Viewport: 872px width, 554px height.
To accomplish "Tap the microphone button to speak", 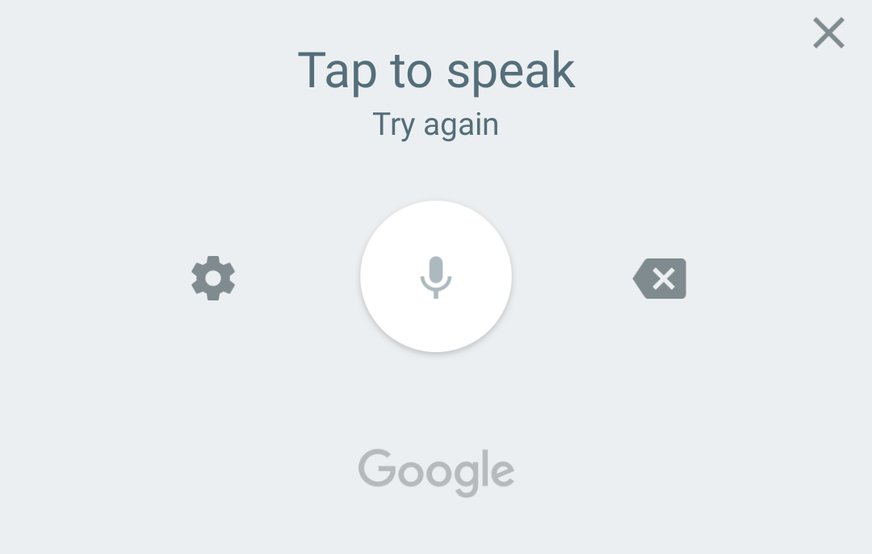I will click(436, 276).
